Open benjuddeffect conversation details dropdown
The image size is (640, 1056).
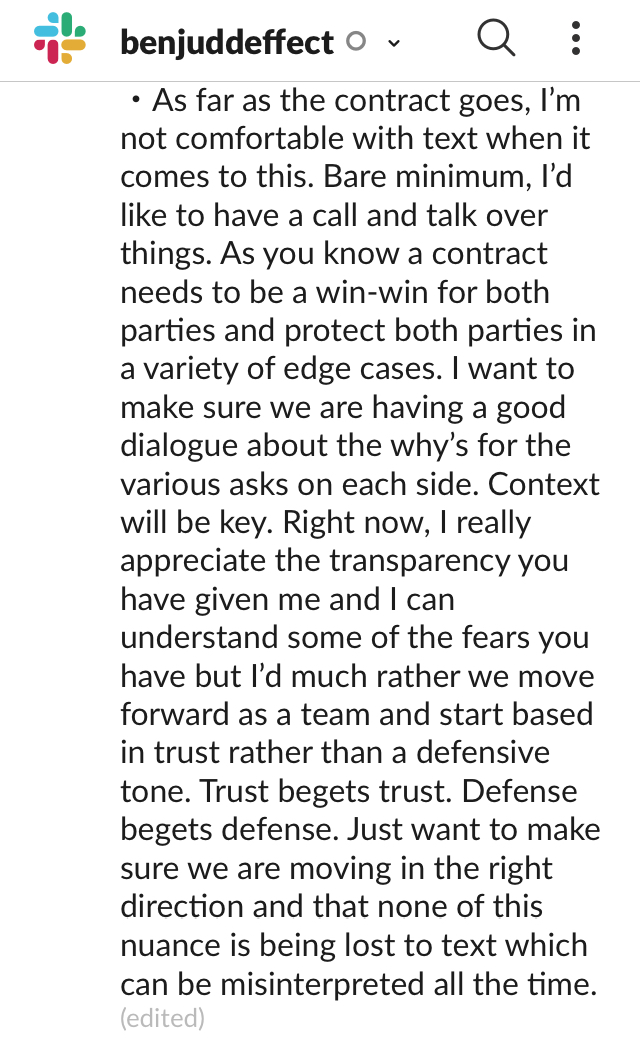pyautogui.click(x=394, y=43)
